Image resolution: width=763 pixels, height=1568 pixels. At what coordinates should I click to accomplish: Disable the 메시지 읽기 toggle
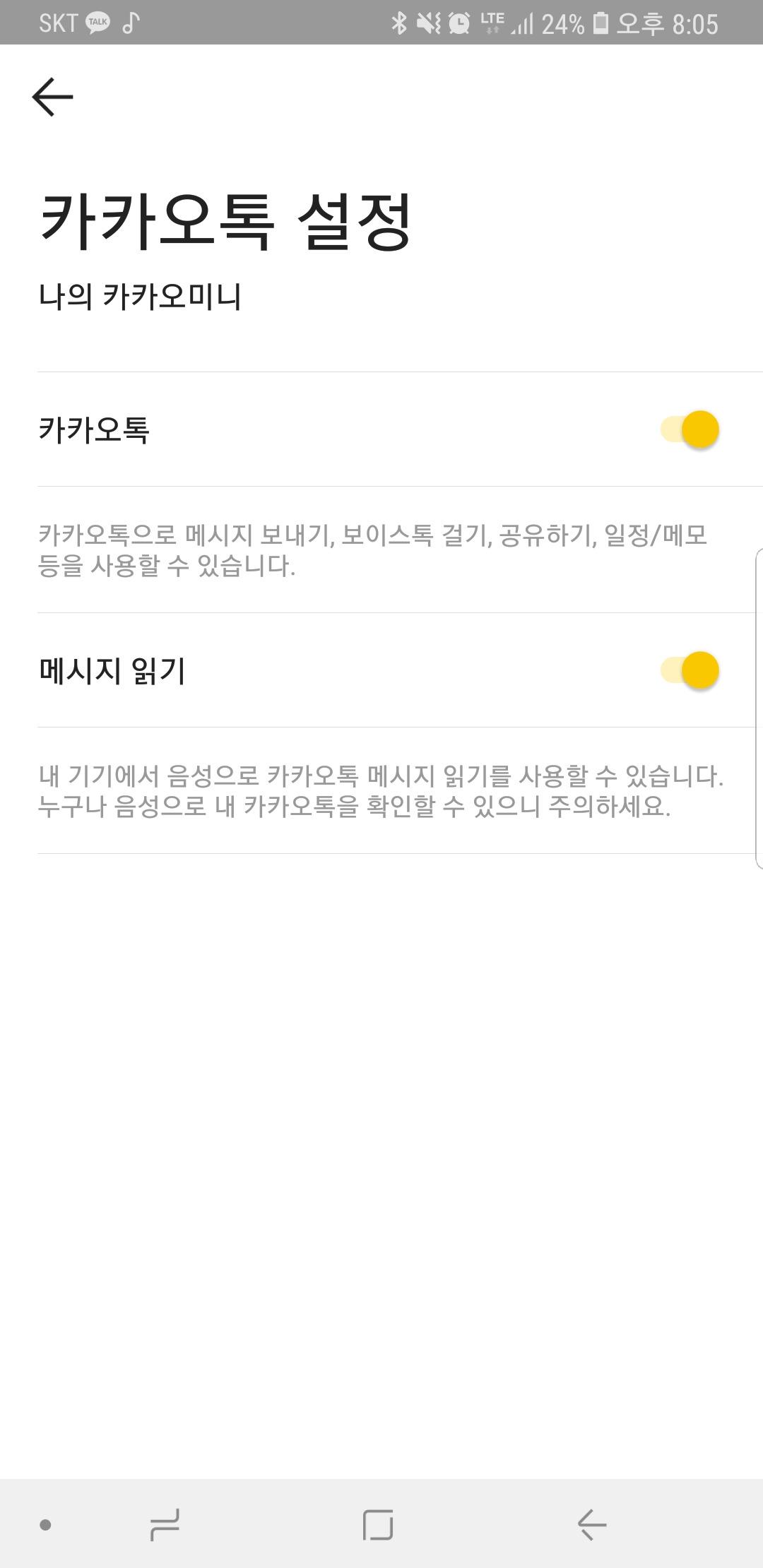pos(690,670)
